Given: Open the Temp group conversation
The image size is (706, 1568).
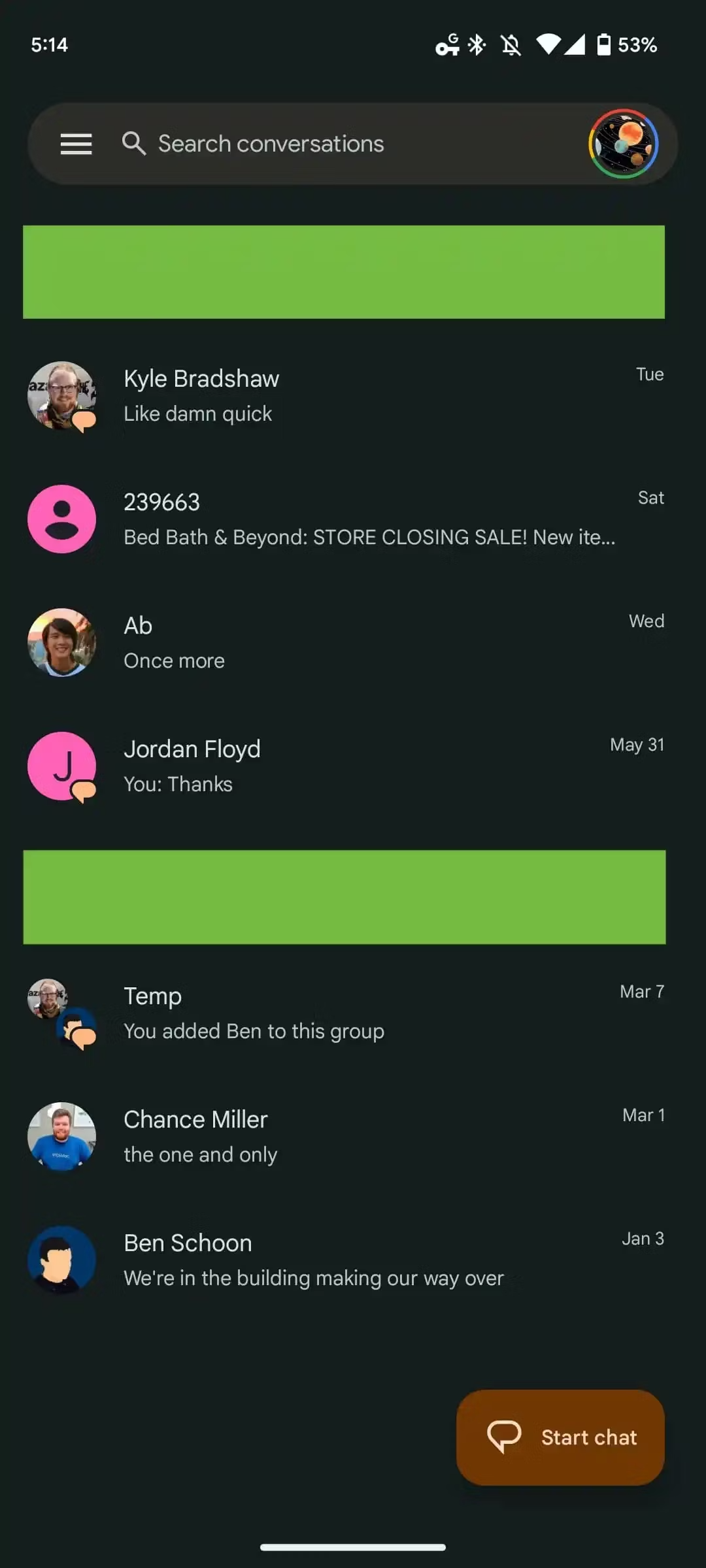Looking at the screenshot, I should pyautogui.click(x=353, y=1013).
